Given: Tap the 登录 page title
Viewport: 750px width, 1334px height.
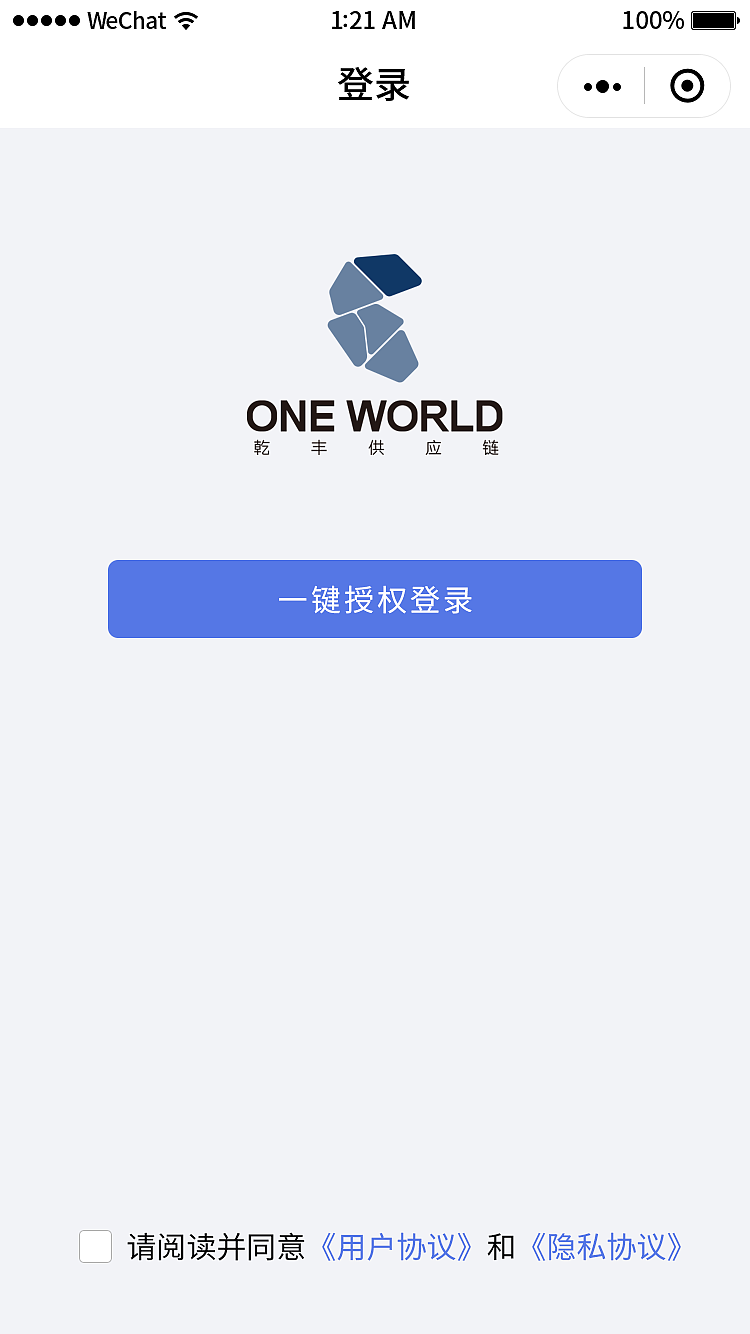Looking at the screenshot, I should coord(374,85).
